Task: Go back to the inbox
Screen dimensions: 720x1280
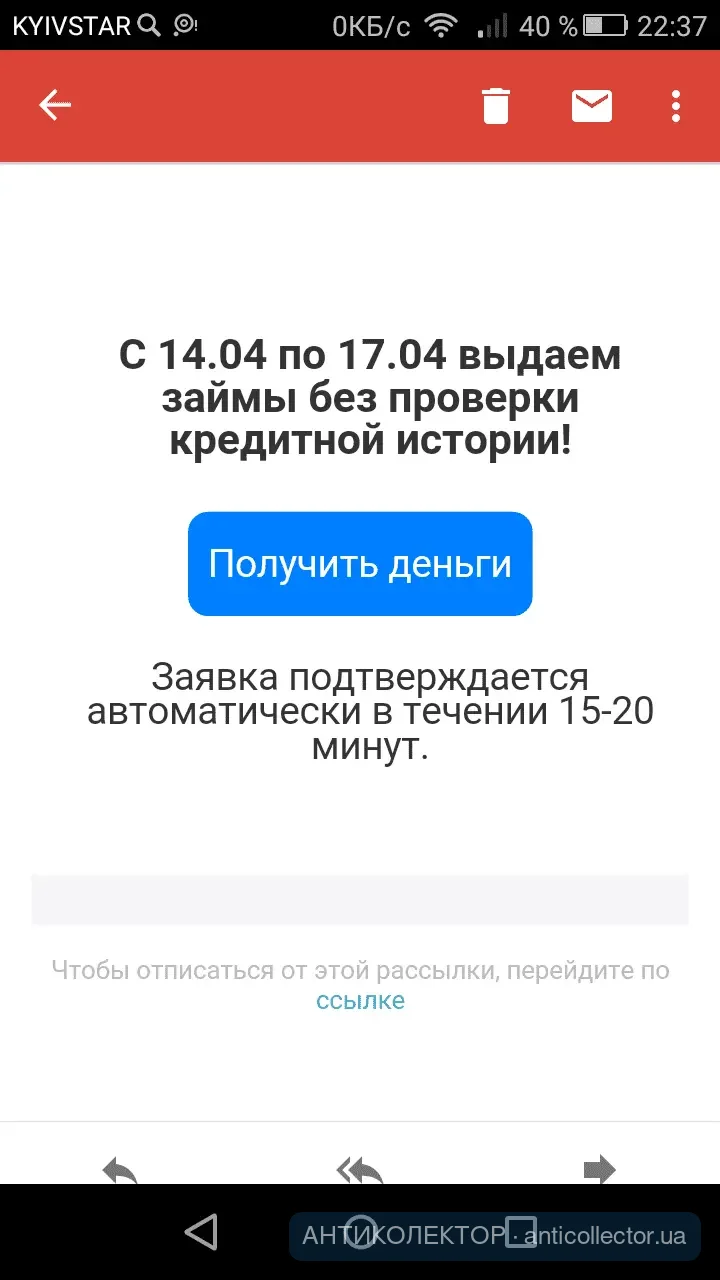Action: click(55, 105)
